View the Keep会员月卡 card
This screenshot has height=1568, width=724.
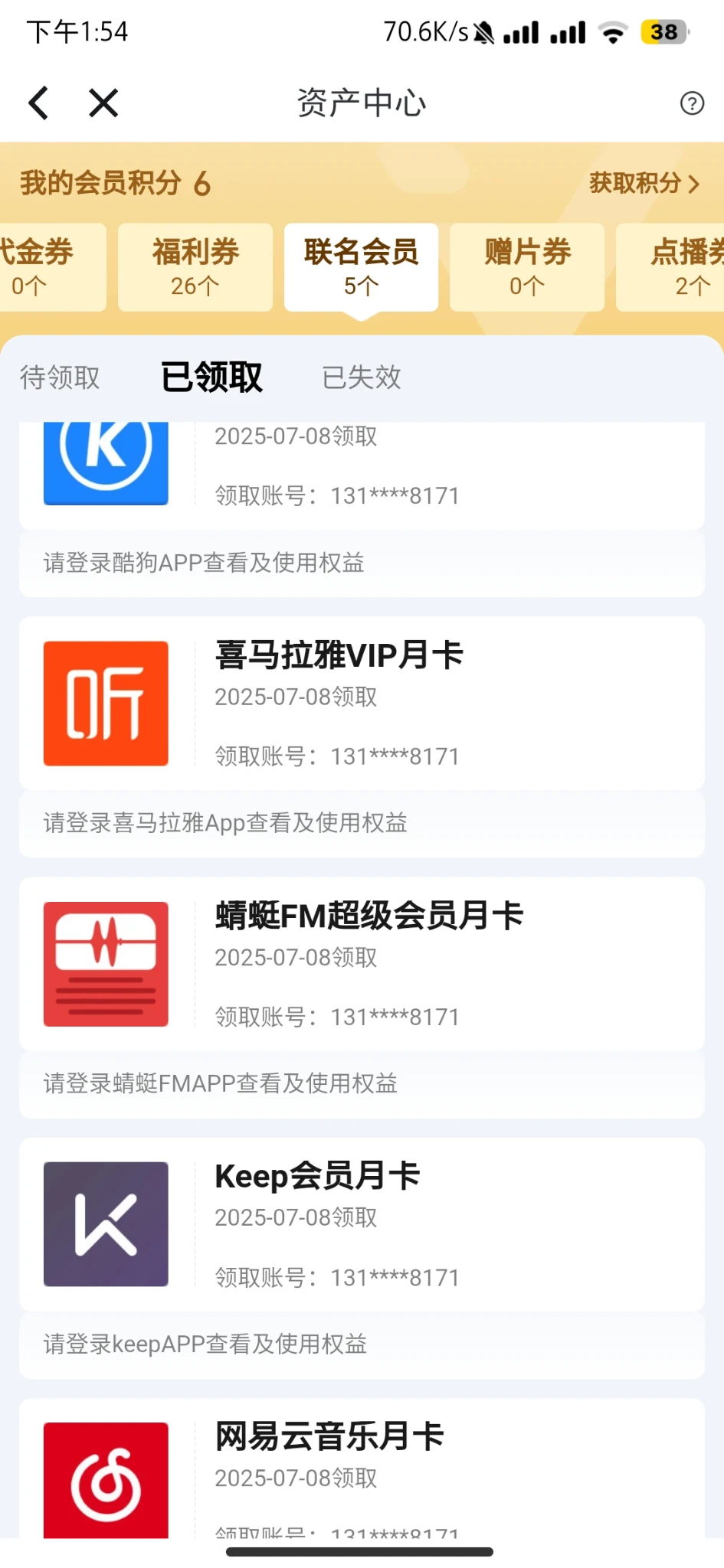362,1224
